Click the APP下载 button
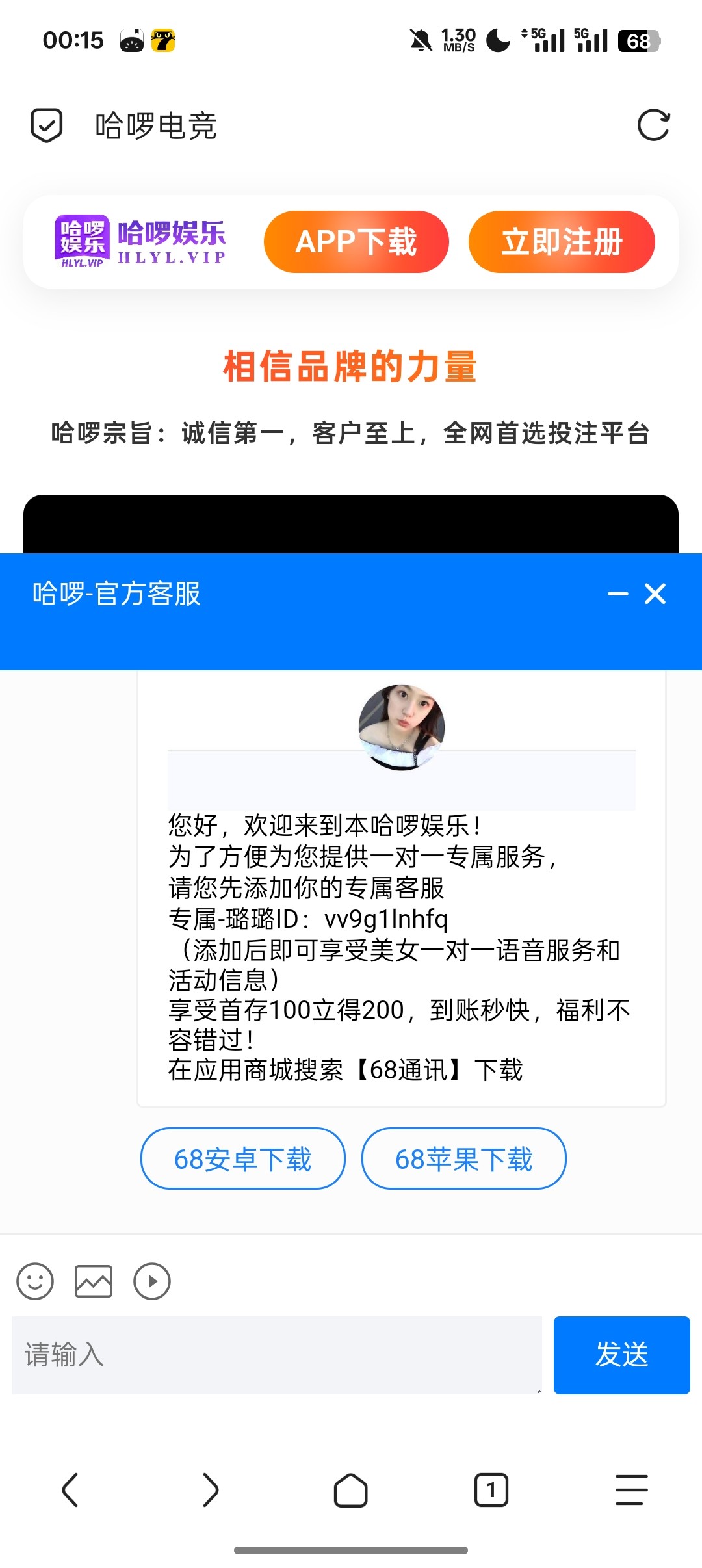The height and width of the screenshot is (1568, 702). pos(356,241)
